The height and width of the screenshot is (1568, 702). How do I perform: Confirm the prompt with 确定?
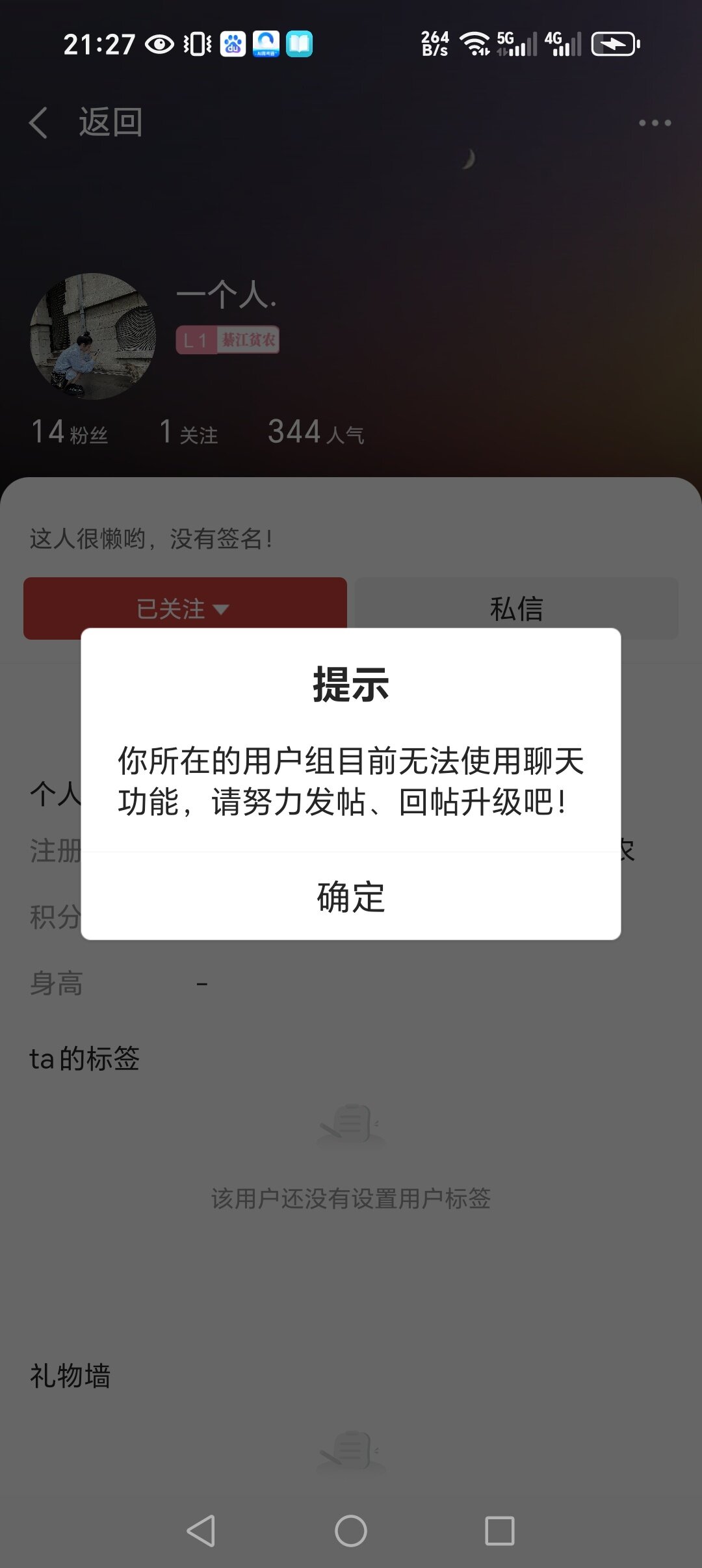(x=351, y=896)
